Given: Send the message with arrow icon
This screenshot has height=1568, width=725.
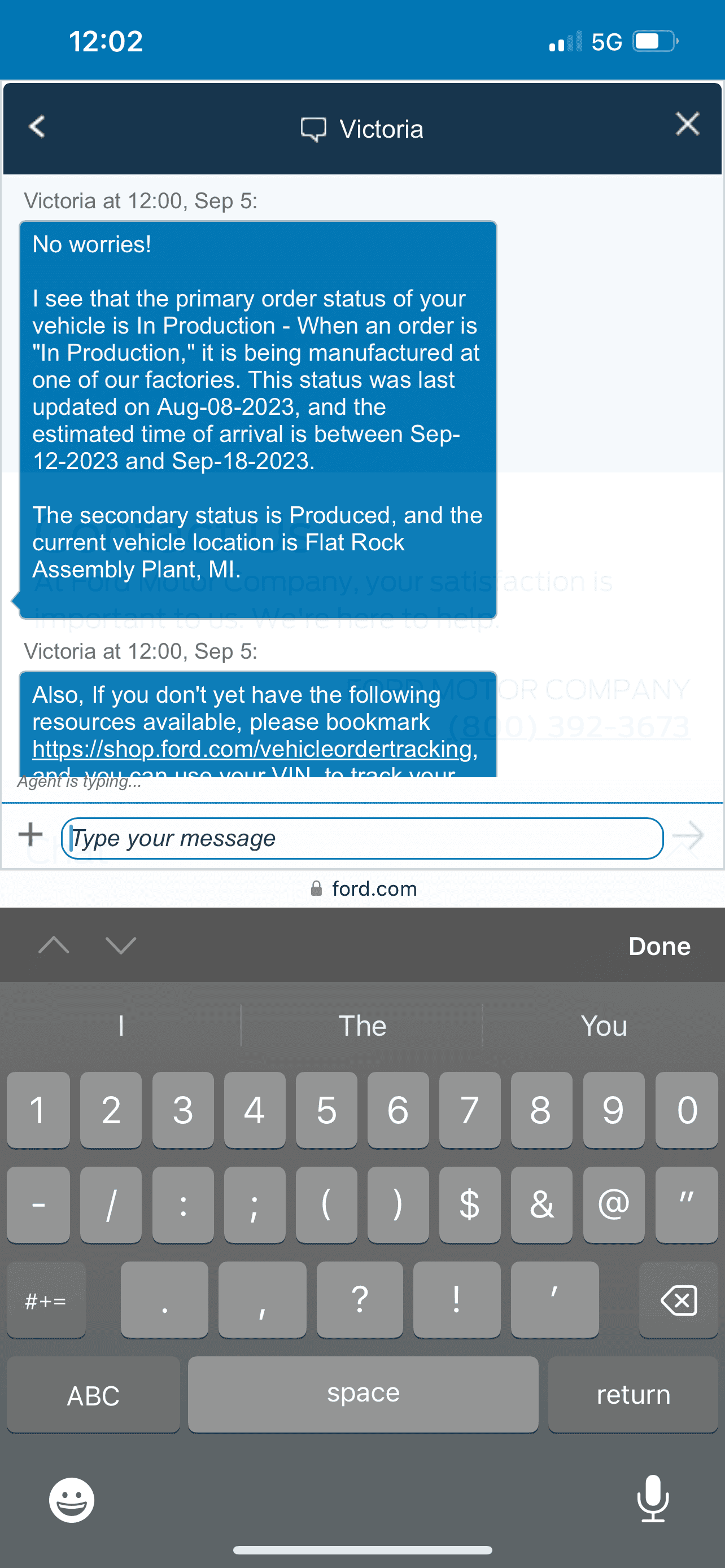Looking at the screenshot, I should pyautogui.click(x=688, y=835).
